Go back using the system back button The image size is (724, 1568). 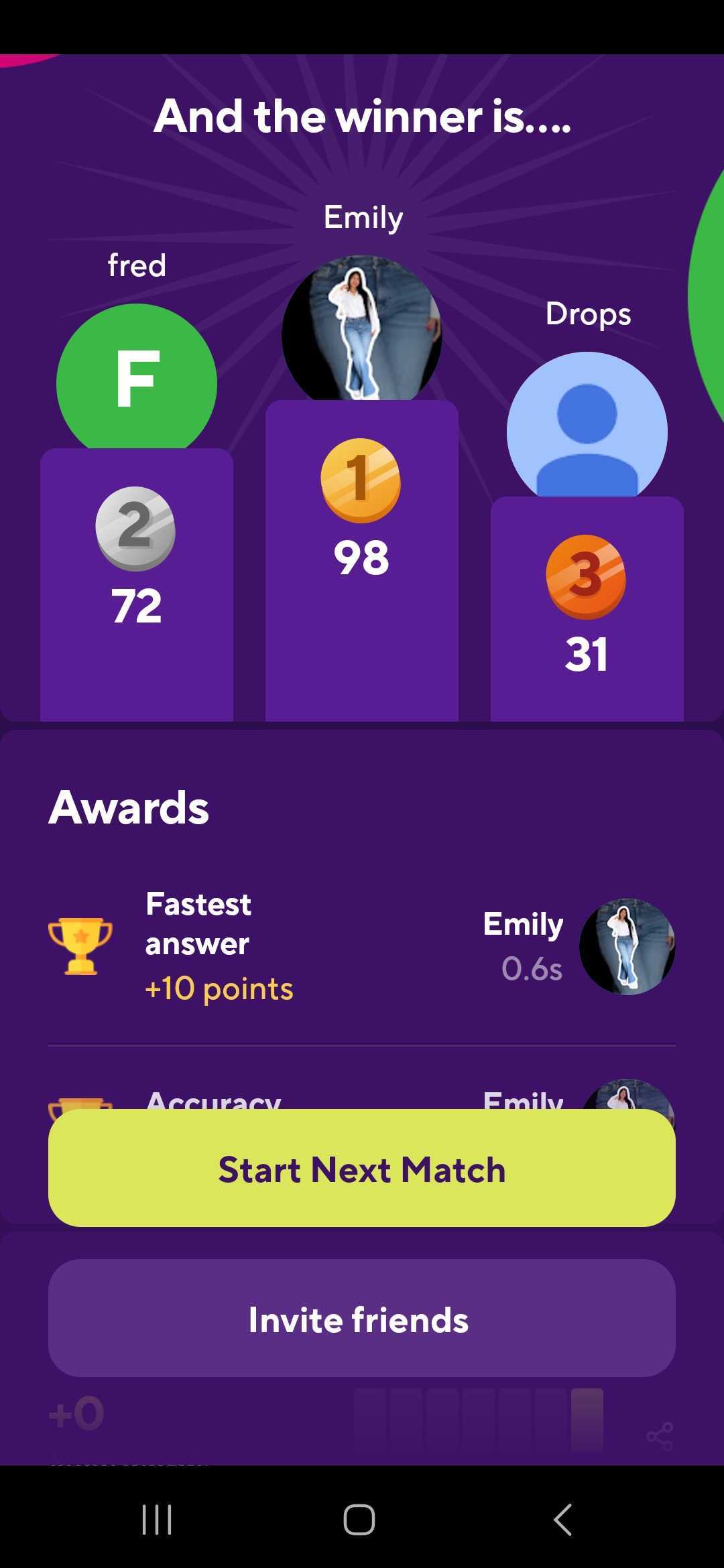pyautogui.click(x=562, y=1519)
